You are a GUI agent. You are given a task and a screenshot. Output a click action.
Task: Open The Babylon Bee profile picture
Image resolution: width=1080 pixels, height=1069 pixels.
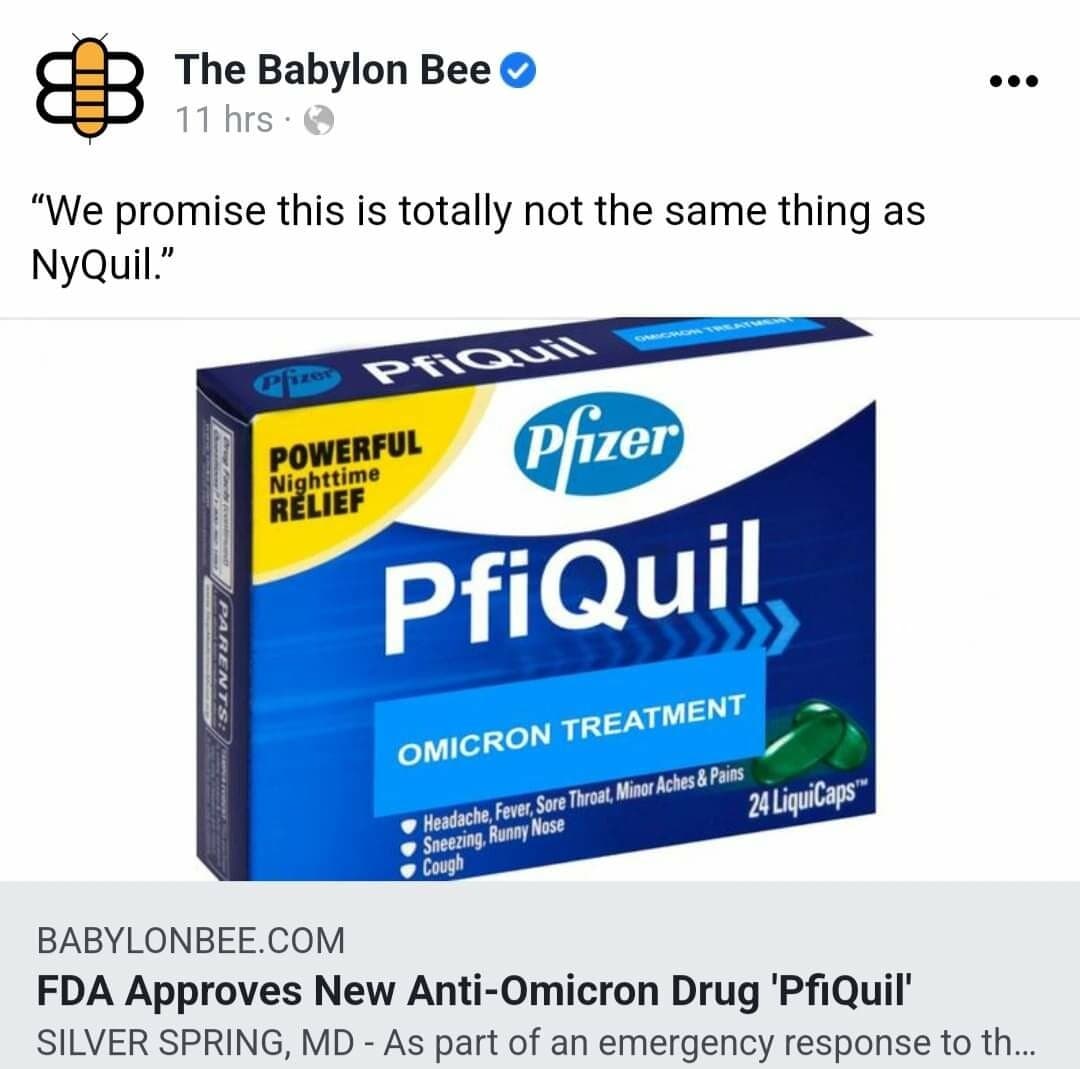(89, 89)
